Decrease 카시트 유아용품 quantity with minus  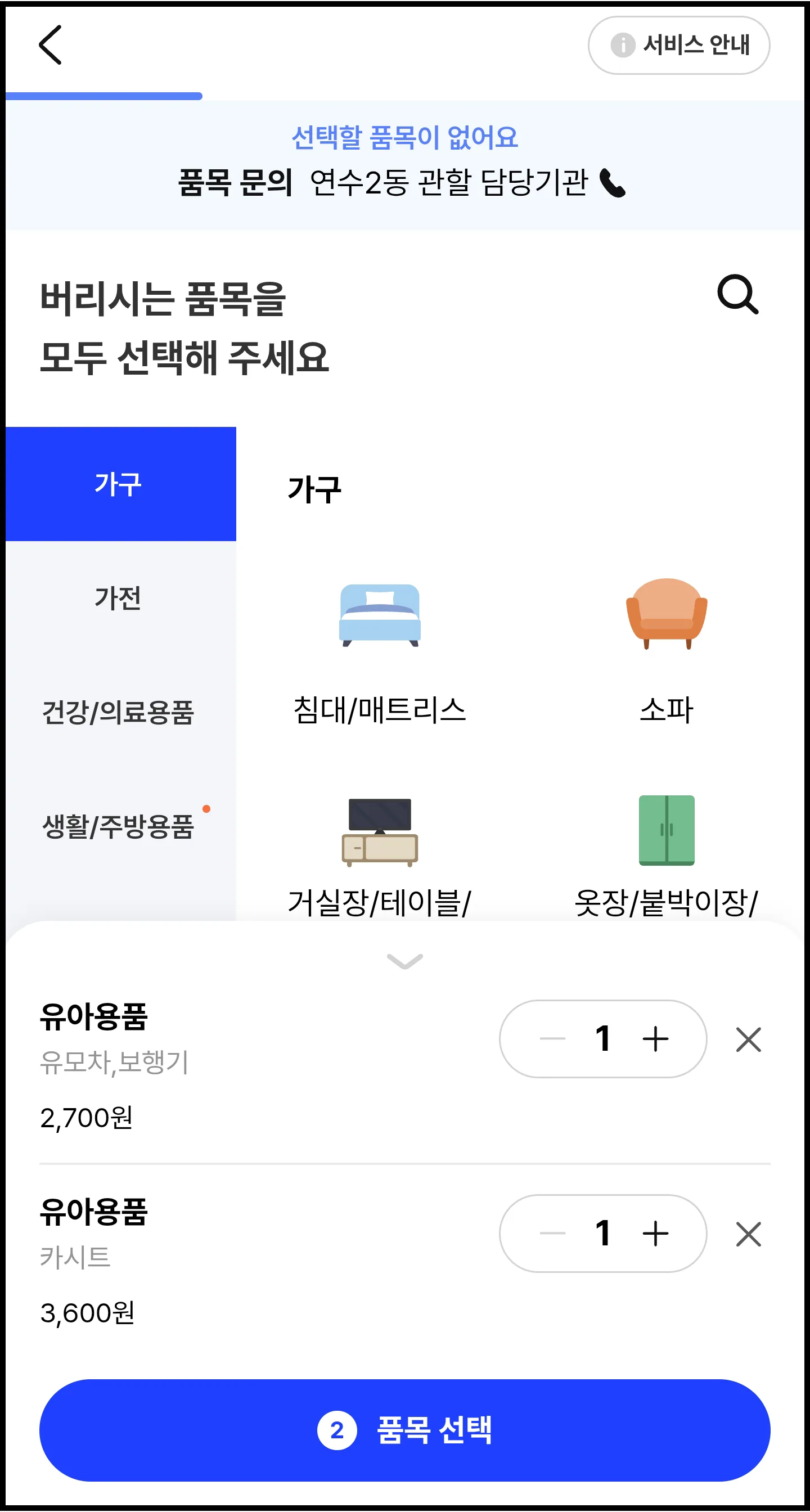(x=553, y=1233)
